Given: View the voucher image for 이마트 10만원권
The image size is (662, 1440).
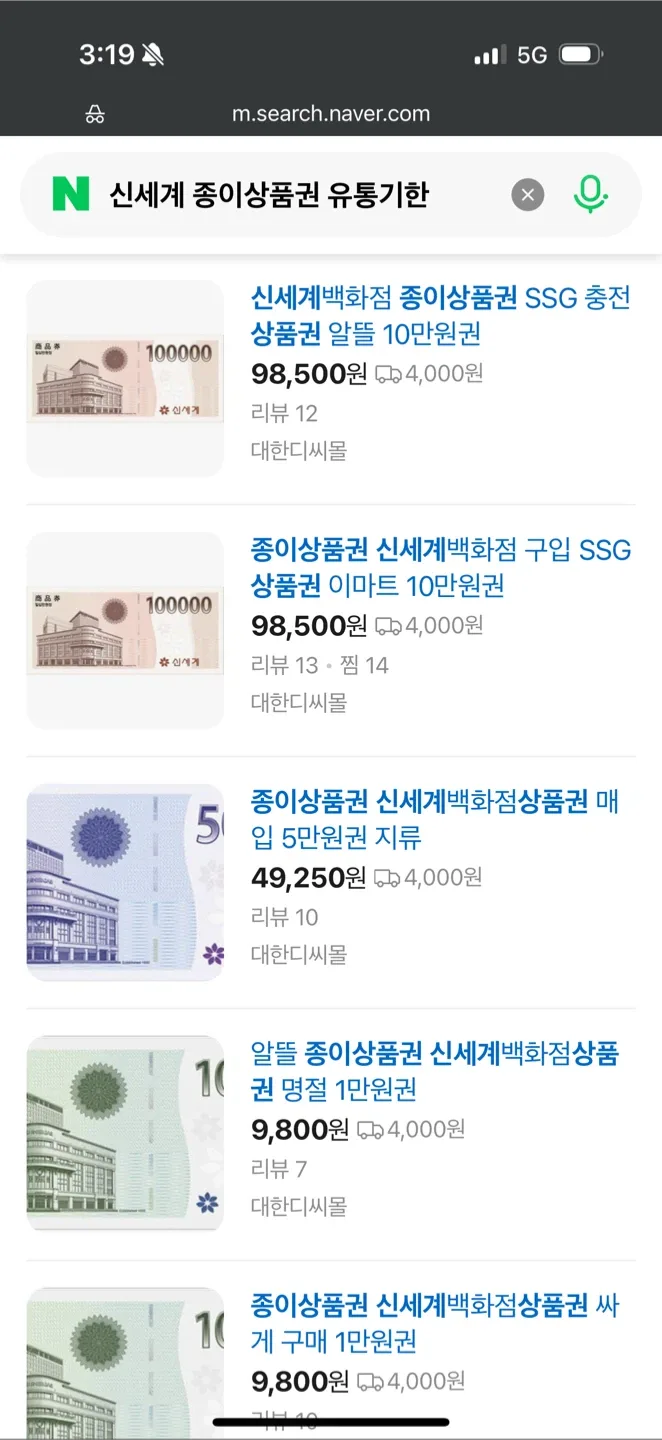Looking at the screenshot, I should click(x=125, y=630).
